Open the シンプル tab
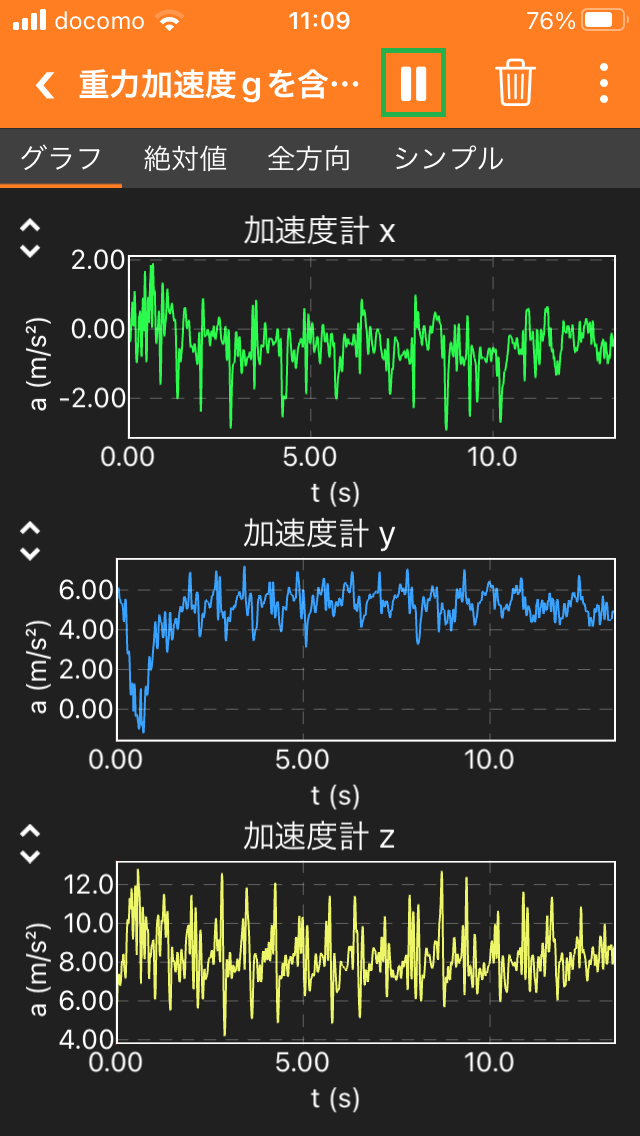The image size is (640, 1136). pyautogui.click(x=448, y=158)
